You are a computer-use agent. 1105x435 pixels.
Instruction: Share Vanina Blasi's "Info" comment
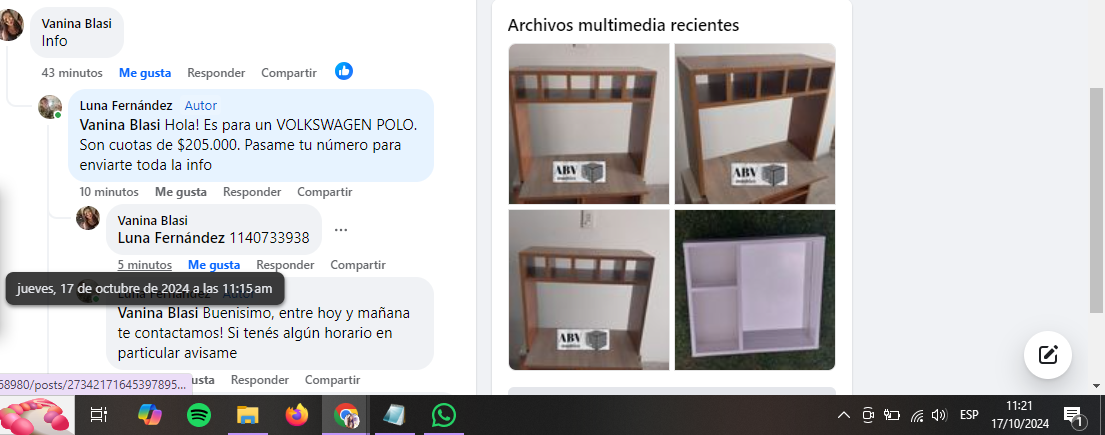[x=288, y=73]
